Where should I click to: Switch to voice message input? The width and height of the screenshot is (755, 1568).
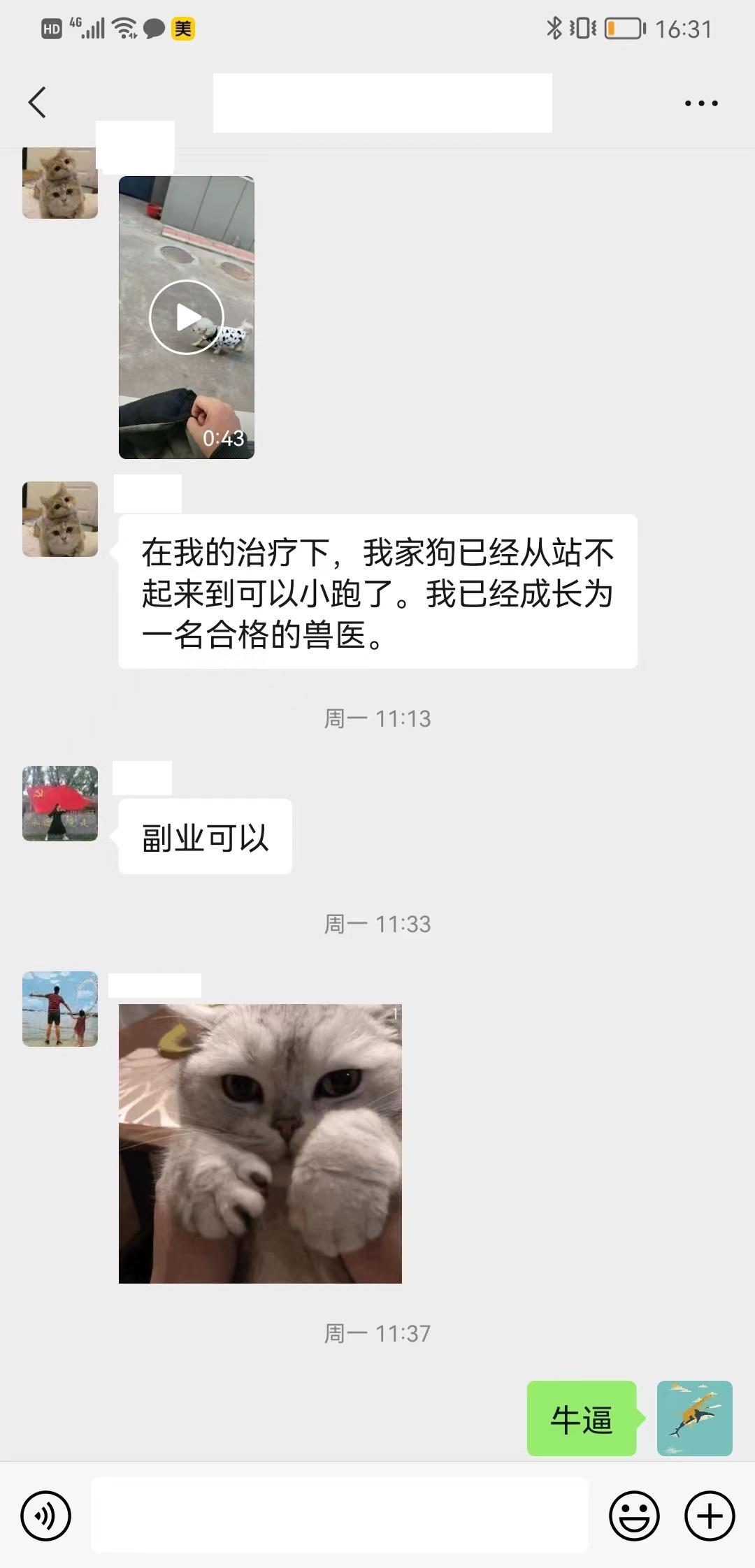(x=46, y=1516)
